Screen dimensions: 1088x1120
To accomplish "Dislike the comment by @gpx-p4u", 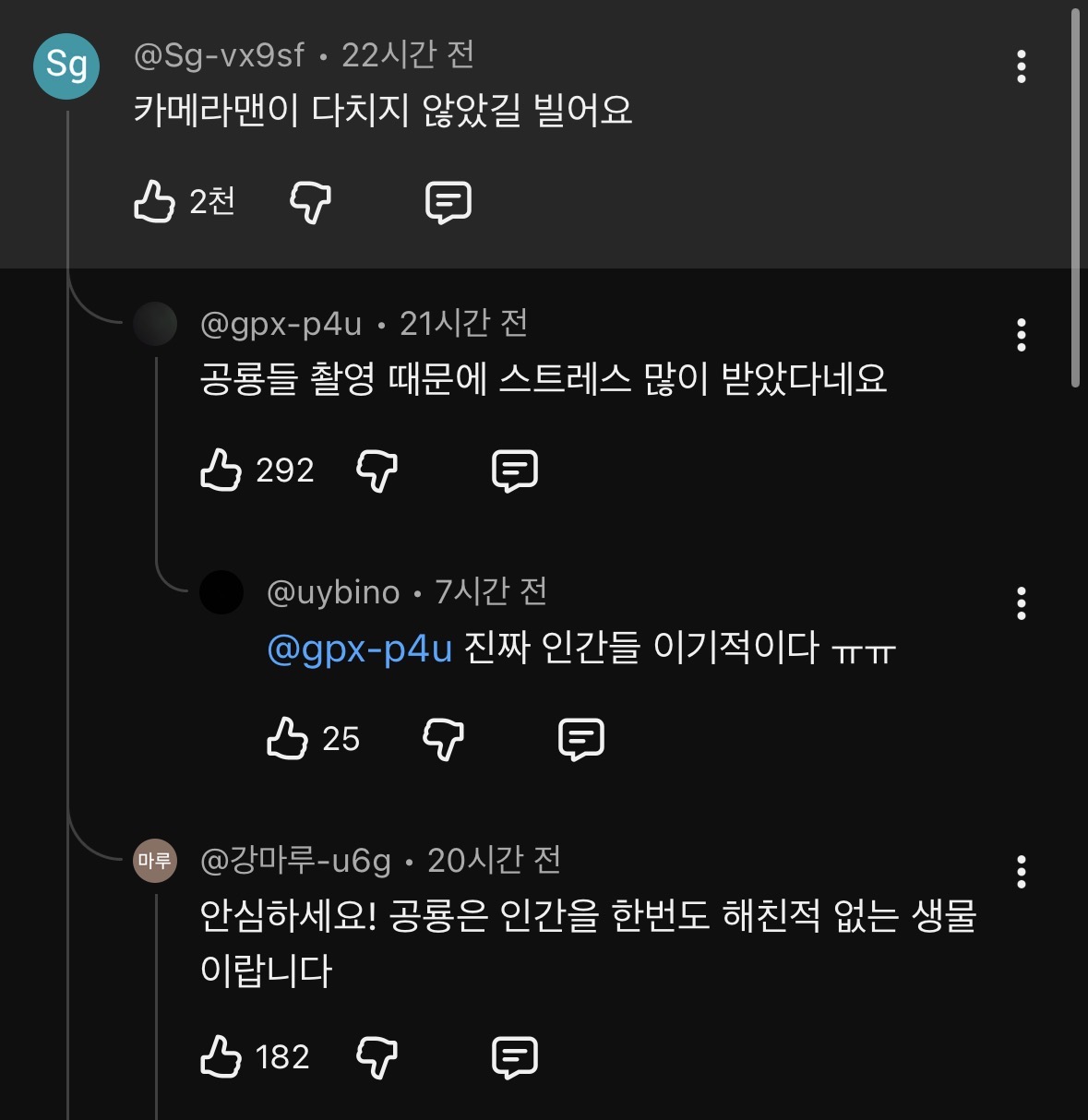I will (x=377, y=471).
